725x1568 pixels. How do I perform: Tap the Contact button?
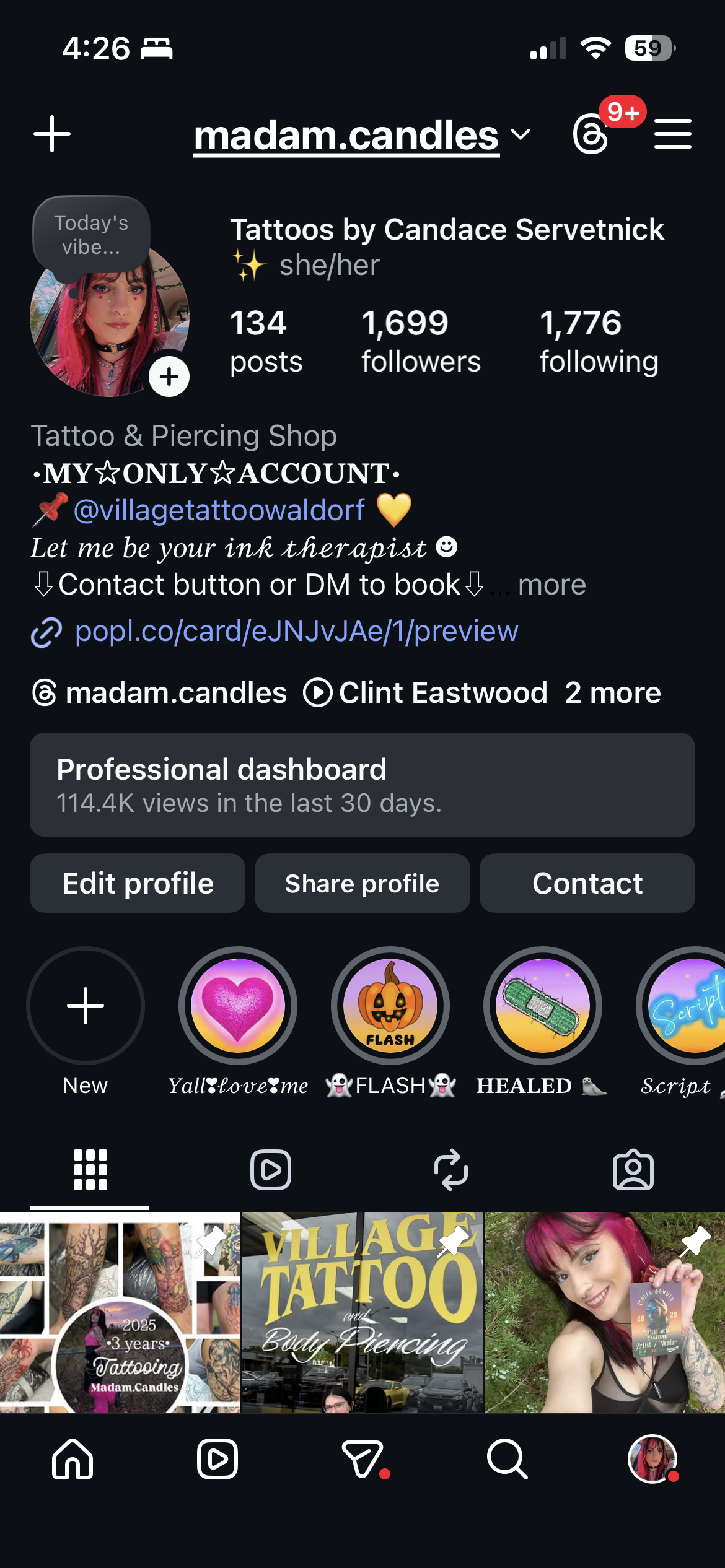(x=587, y=883)
